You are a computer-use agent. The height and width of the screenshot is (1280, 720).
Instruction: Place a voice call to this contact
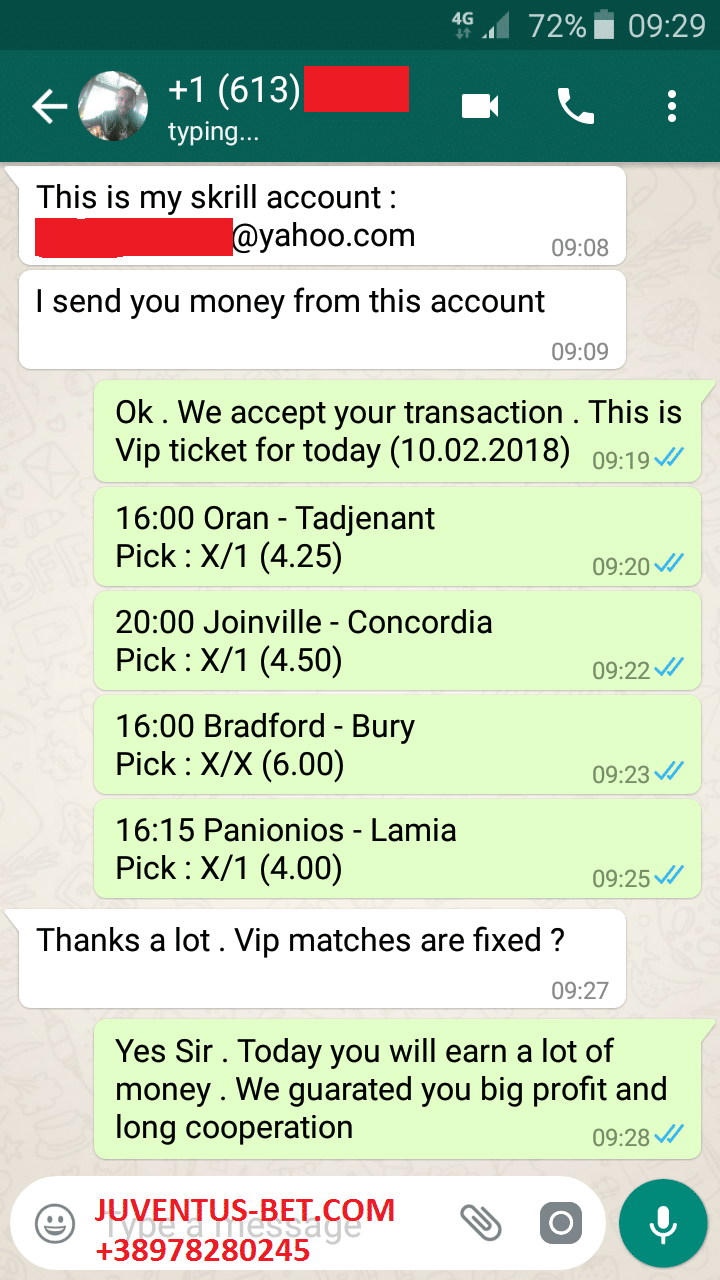576,106
